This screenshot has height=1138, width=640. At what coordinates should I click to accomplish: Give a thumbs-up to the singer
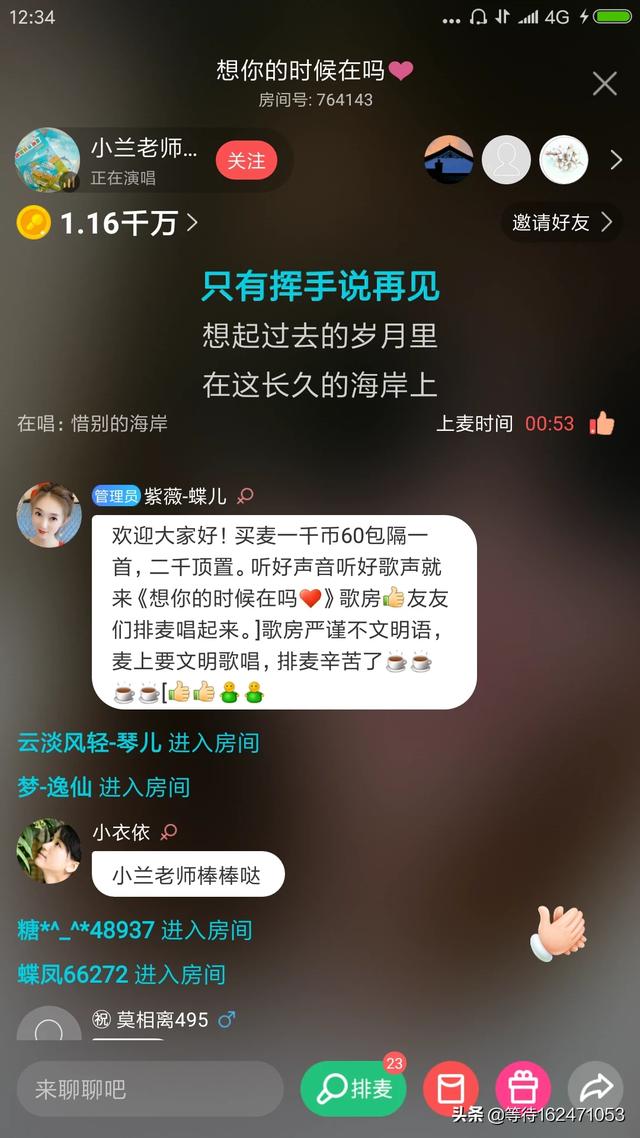(602, 423)
